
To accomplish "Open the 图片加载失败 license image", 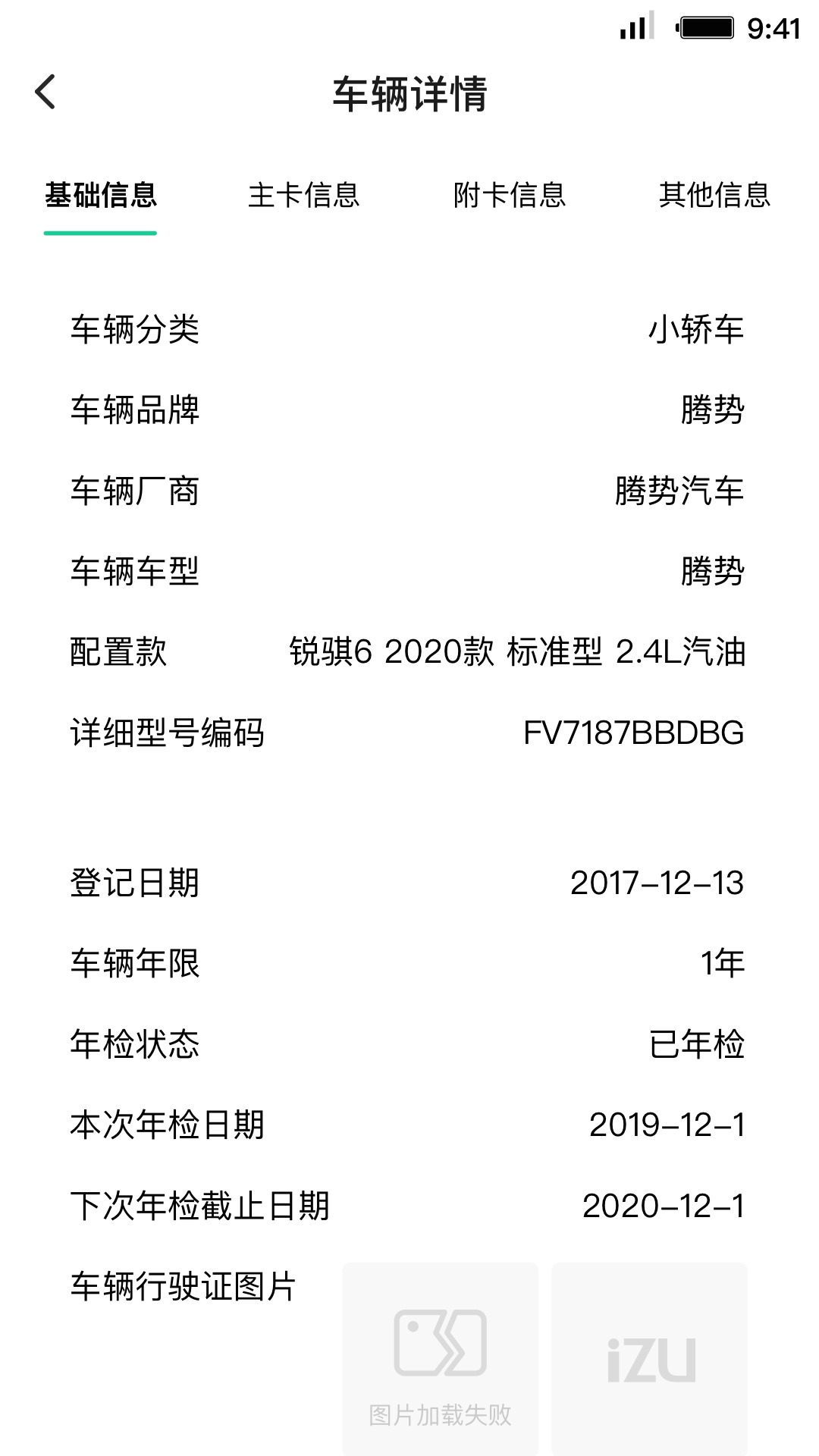I will tap(441, 1358).
